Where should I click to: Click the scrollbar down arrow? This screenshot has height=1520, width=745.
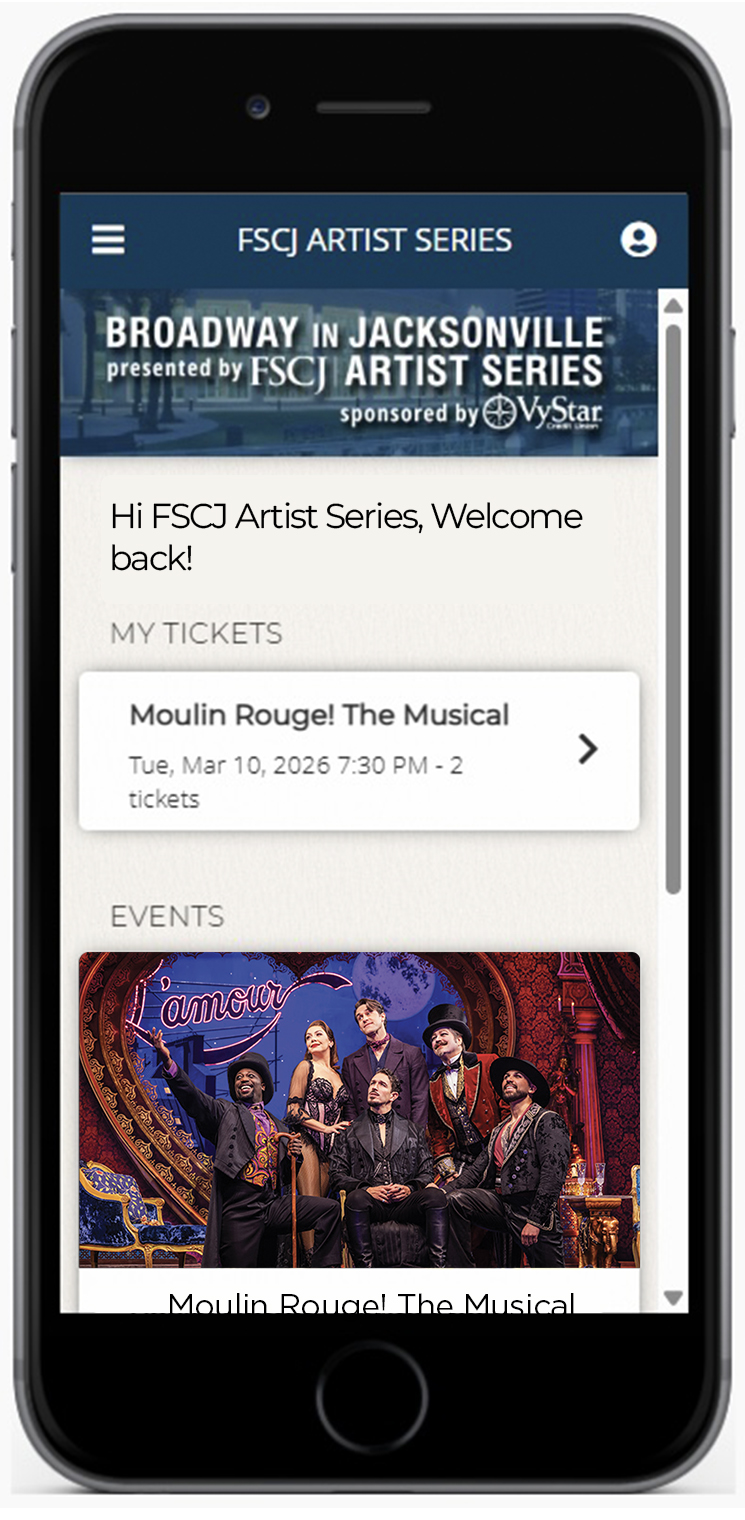click(x=673, y=1298)
